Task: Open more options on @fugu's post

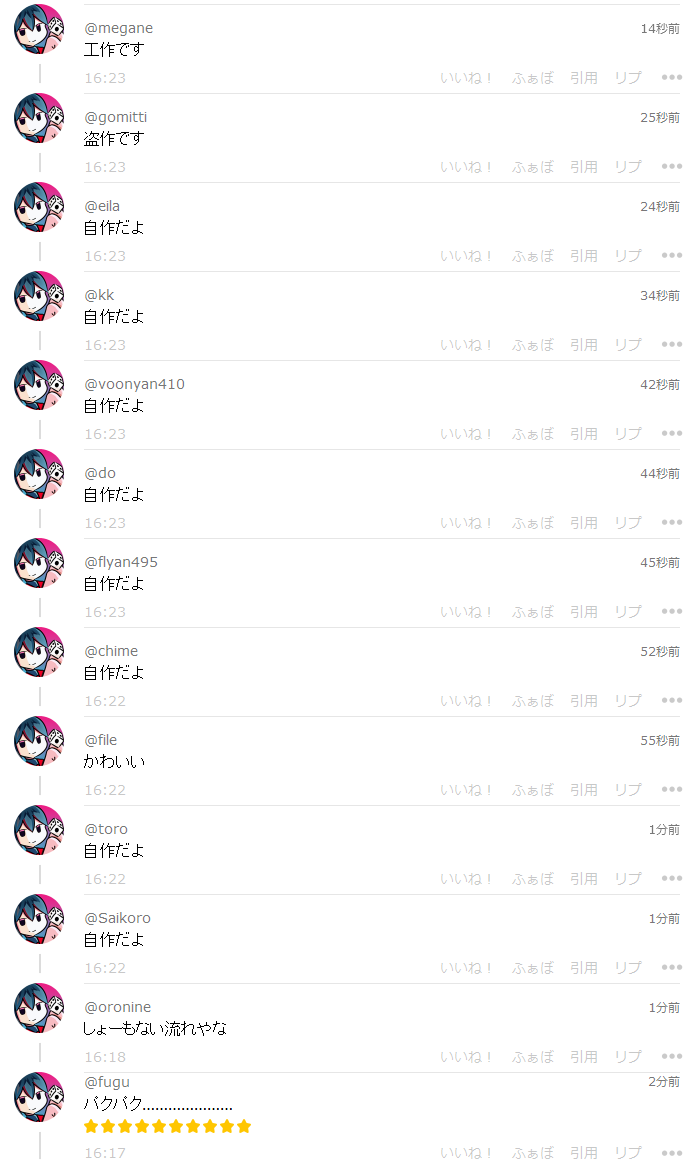Action: click(672, 1152)
